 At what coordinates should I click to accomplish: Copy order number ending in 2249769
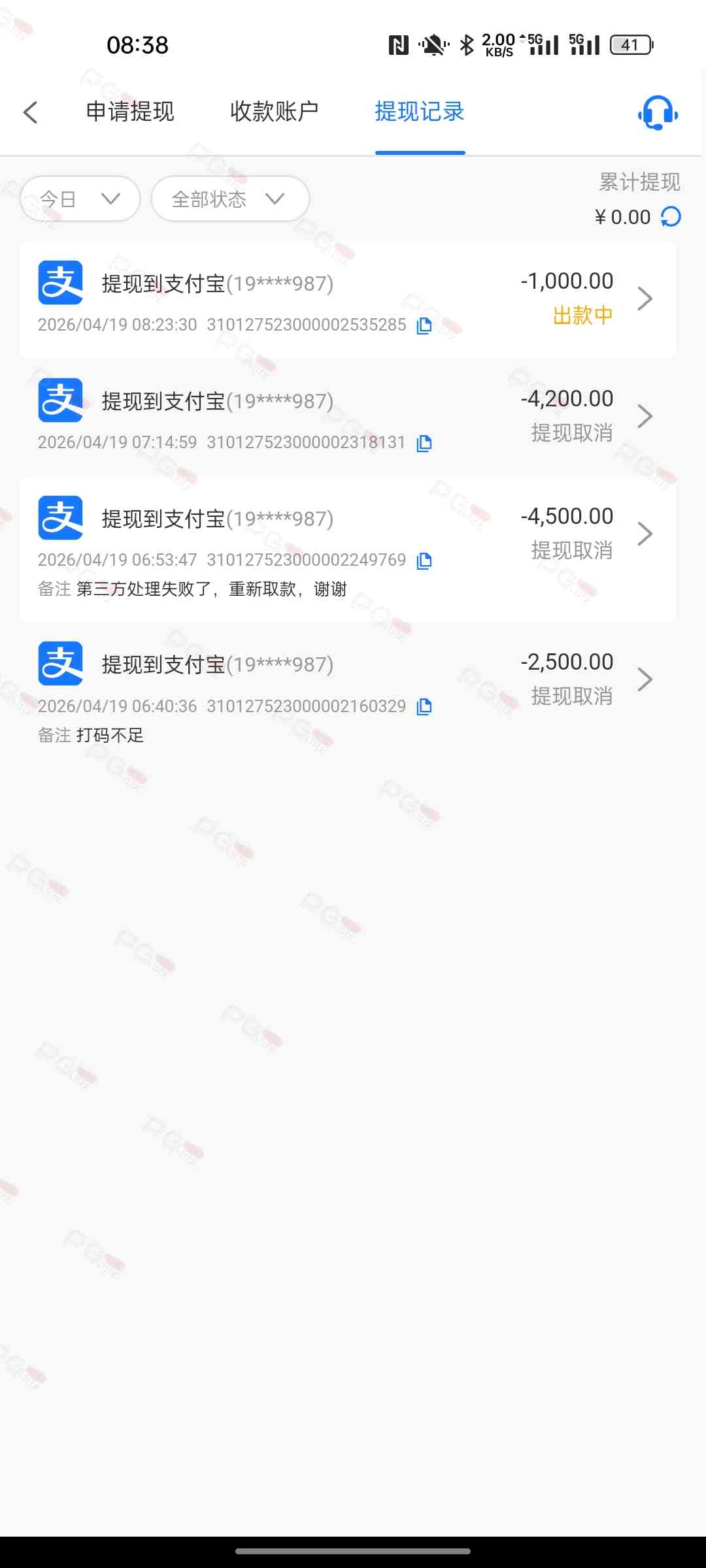(x=424, y=561)
